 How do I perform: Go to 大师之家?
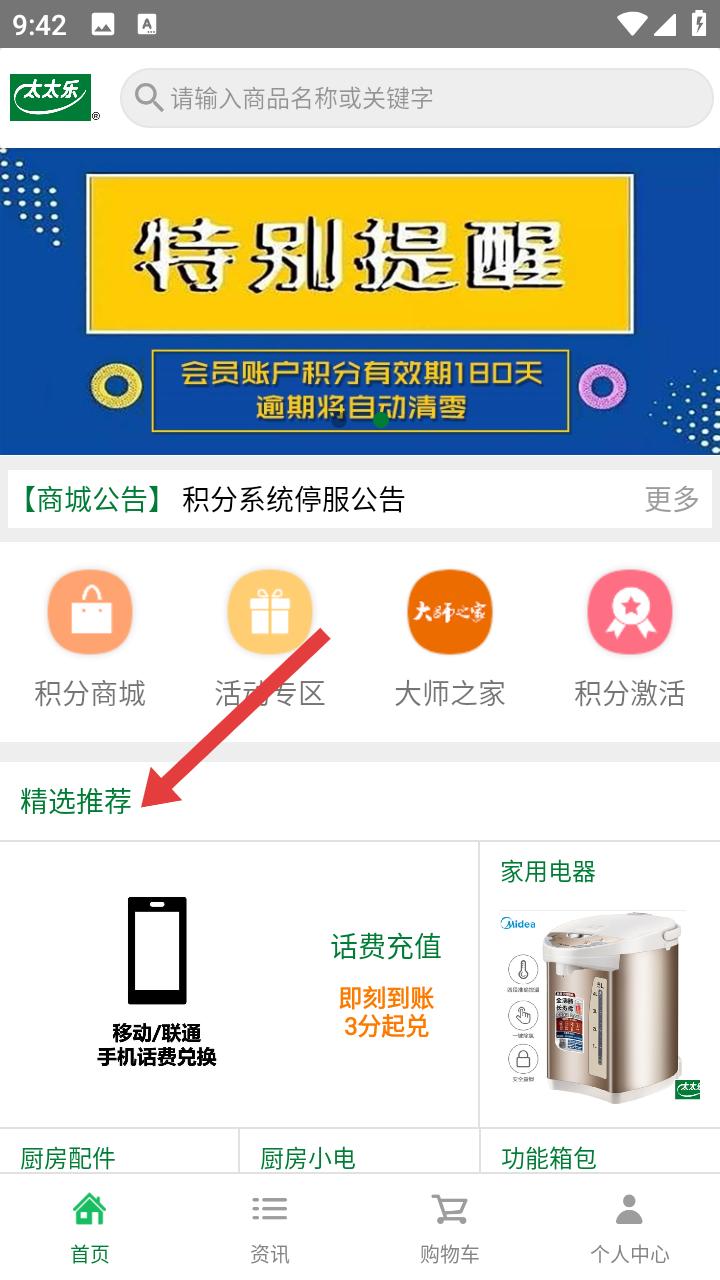click(450, 639)
